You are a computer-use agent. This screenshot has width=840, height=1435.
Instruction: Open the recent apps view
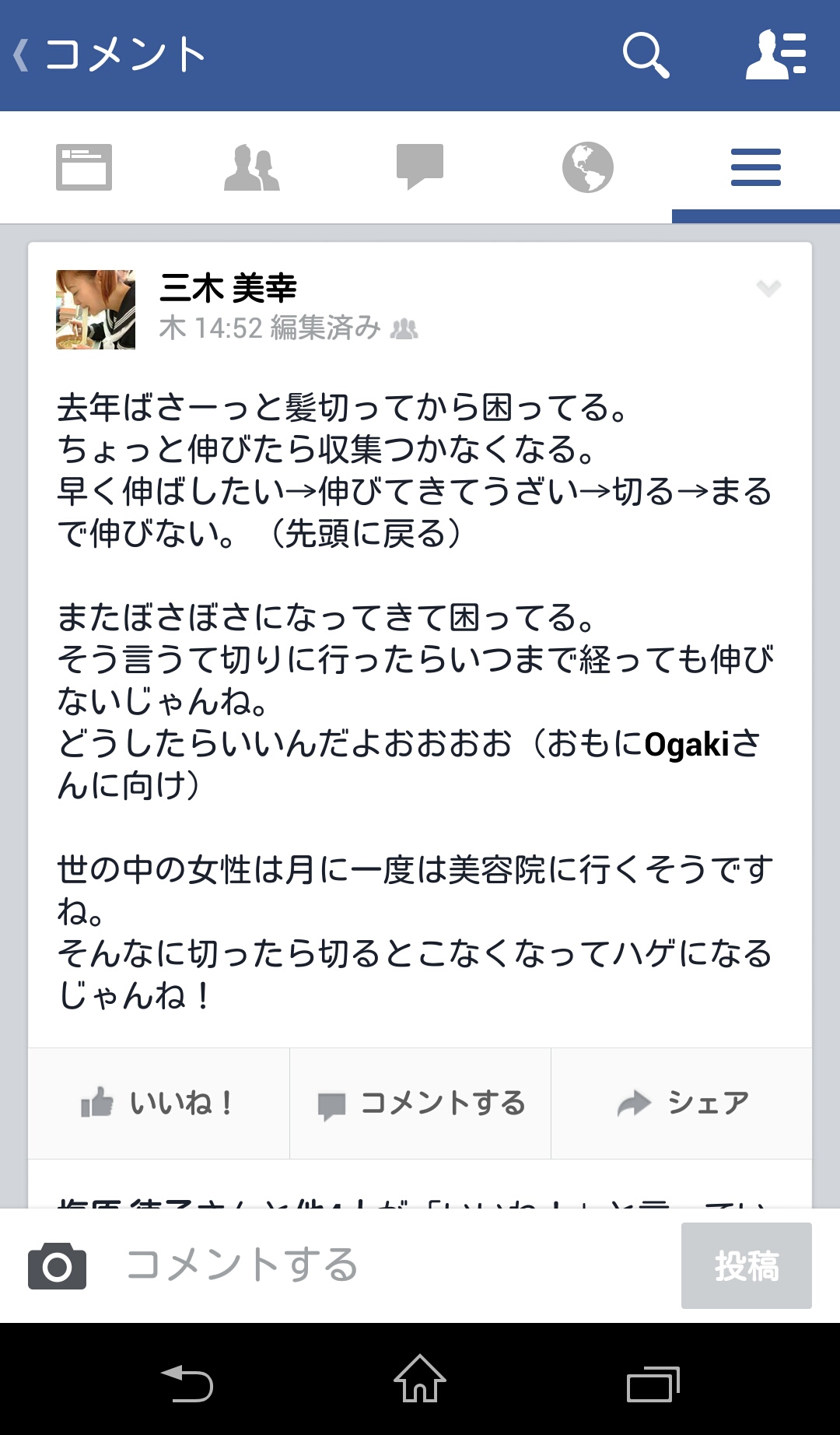[x=653, y=1384]
